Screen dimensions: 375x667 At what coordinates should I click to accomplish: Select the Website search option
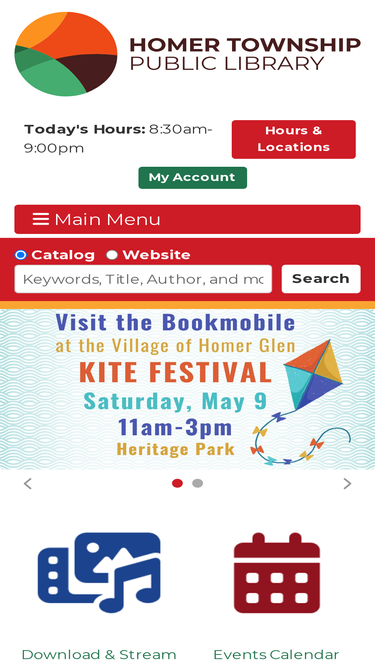point(112,255)
